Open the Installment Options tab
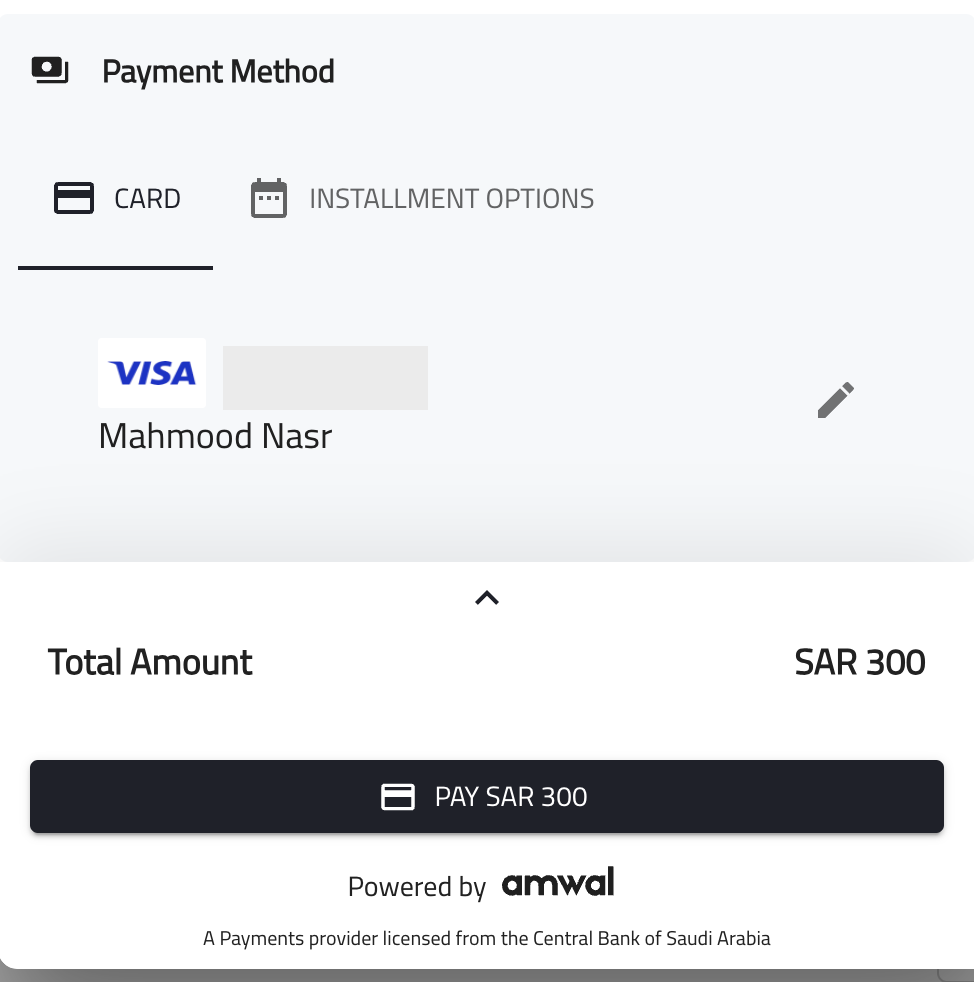974x982 pixels. click(x=421, y=199)
